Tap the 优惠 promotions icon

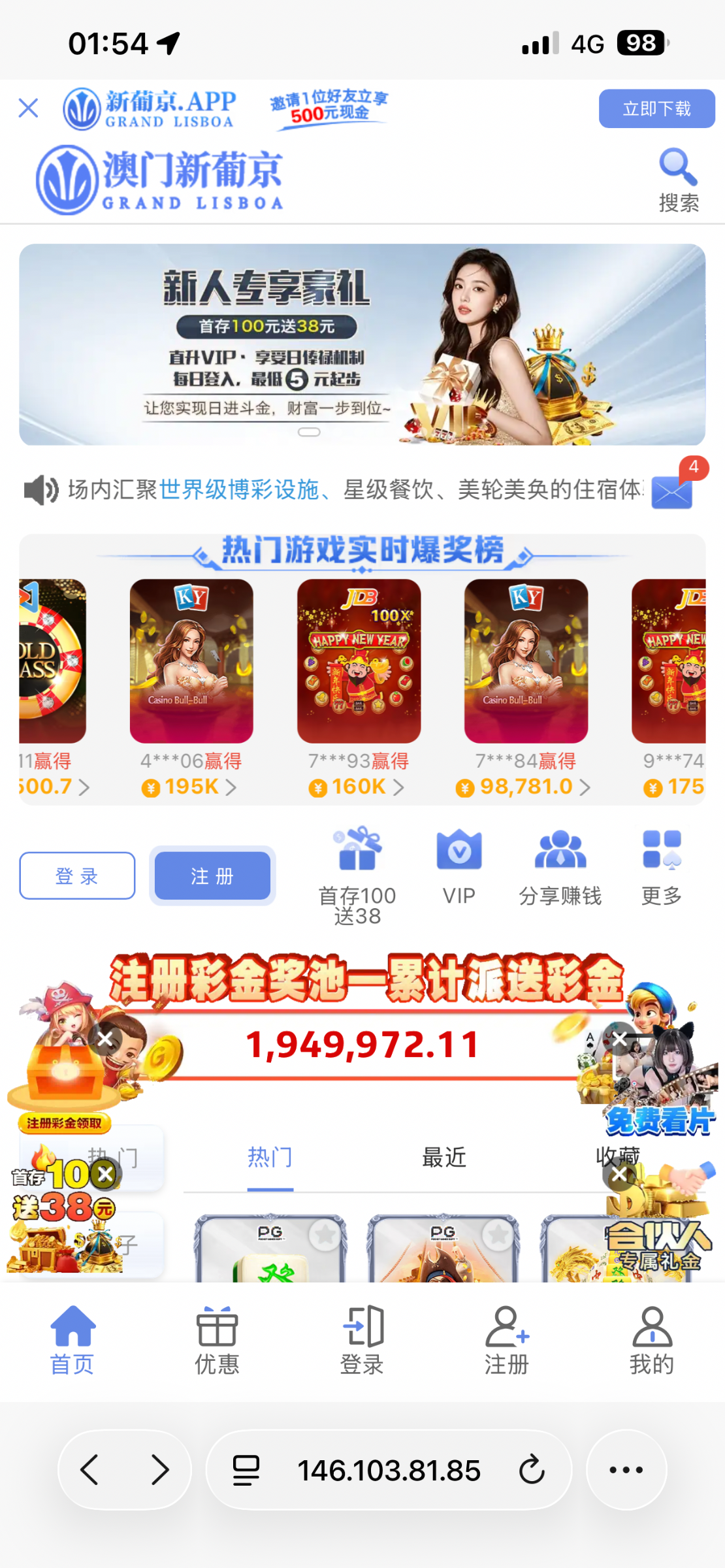coord(216,1334)
